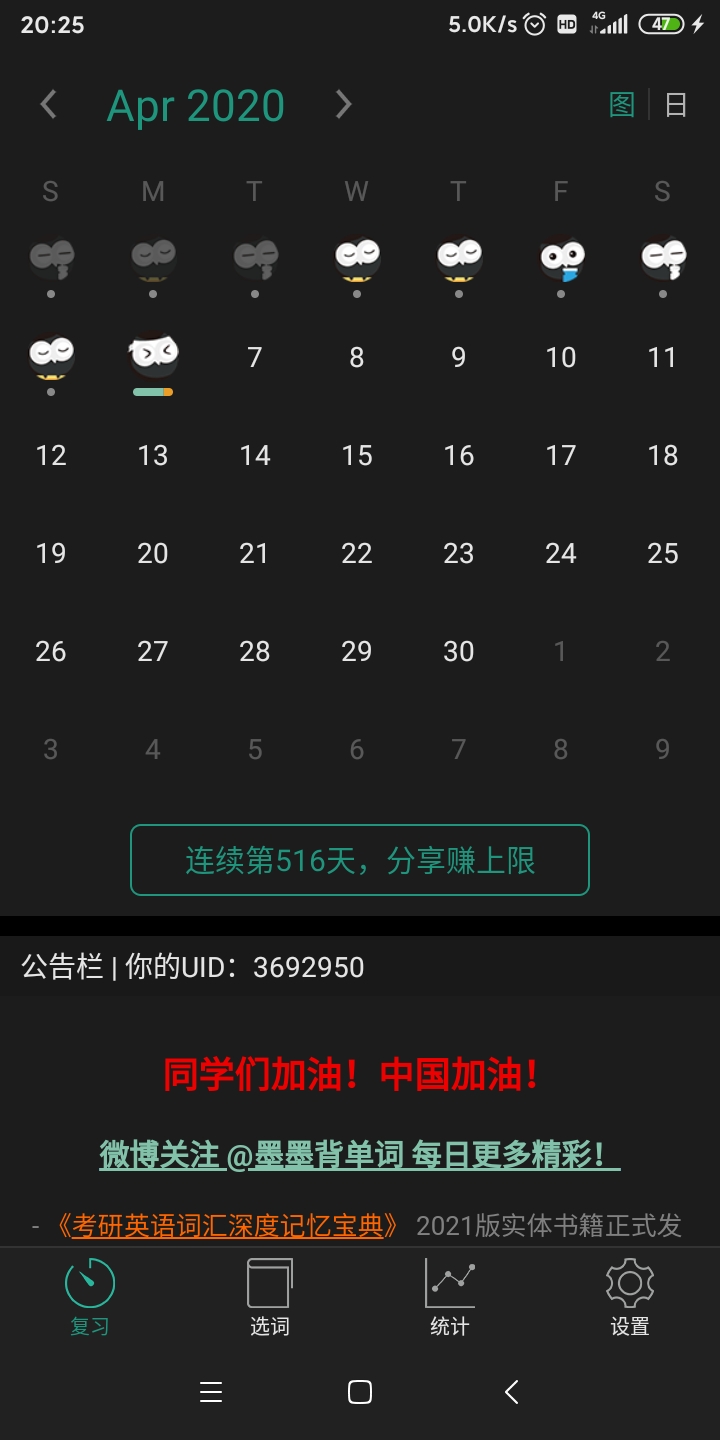Tap the system home button
The height and width of the screenshot is (1440, 720).
click(360, 1392)
